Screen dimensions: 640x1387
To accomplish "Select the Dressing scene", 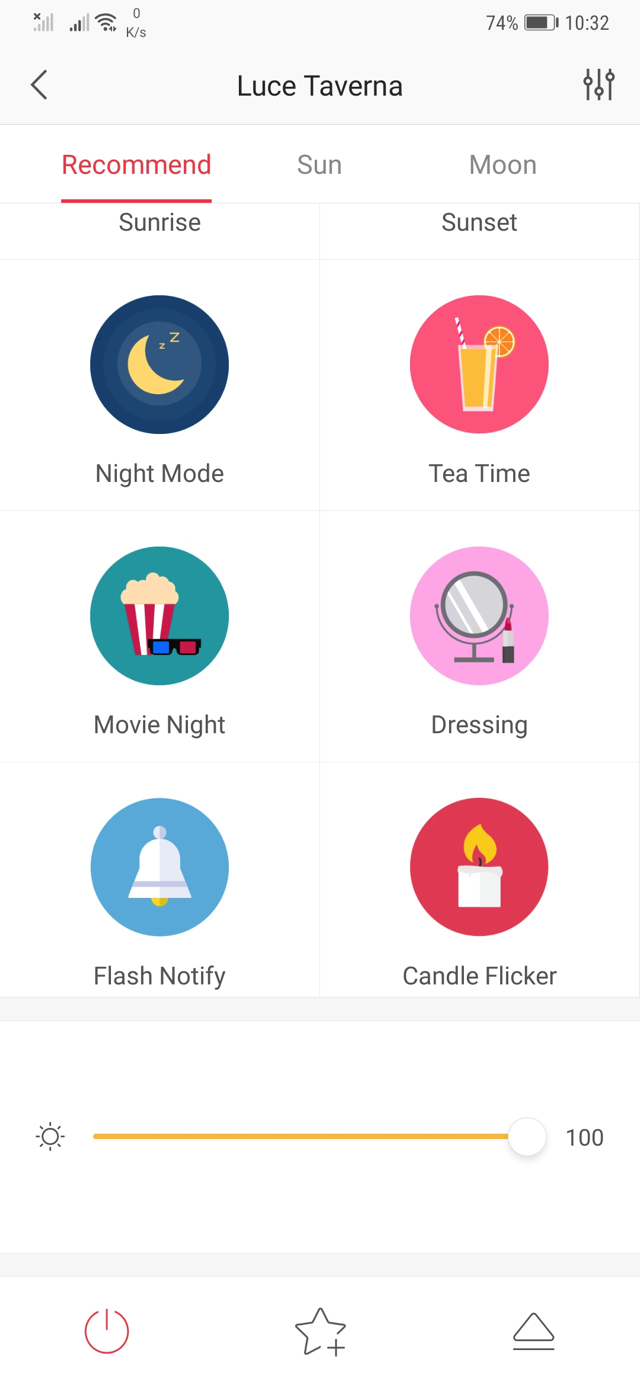I will pos(479,616).
